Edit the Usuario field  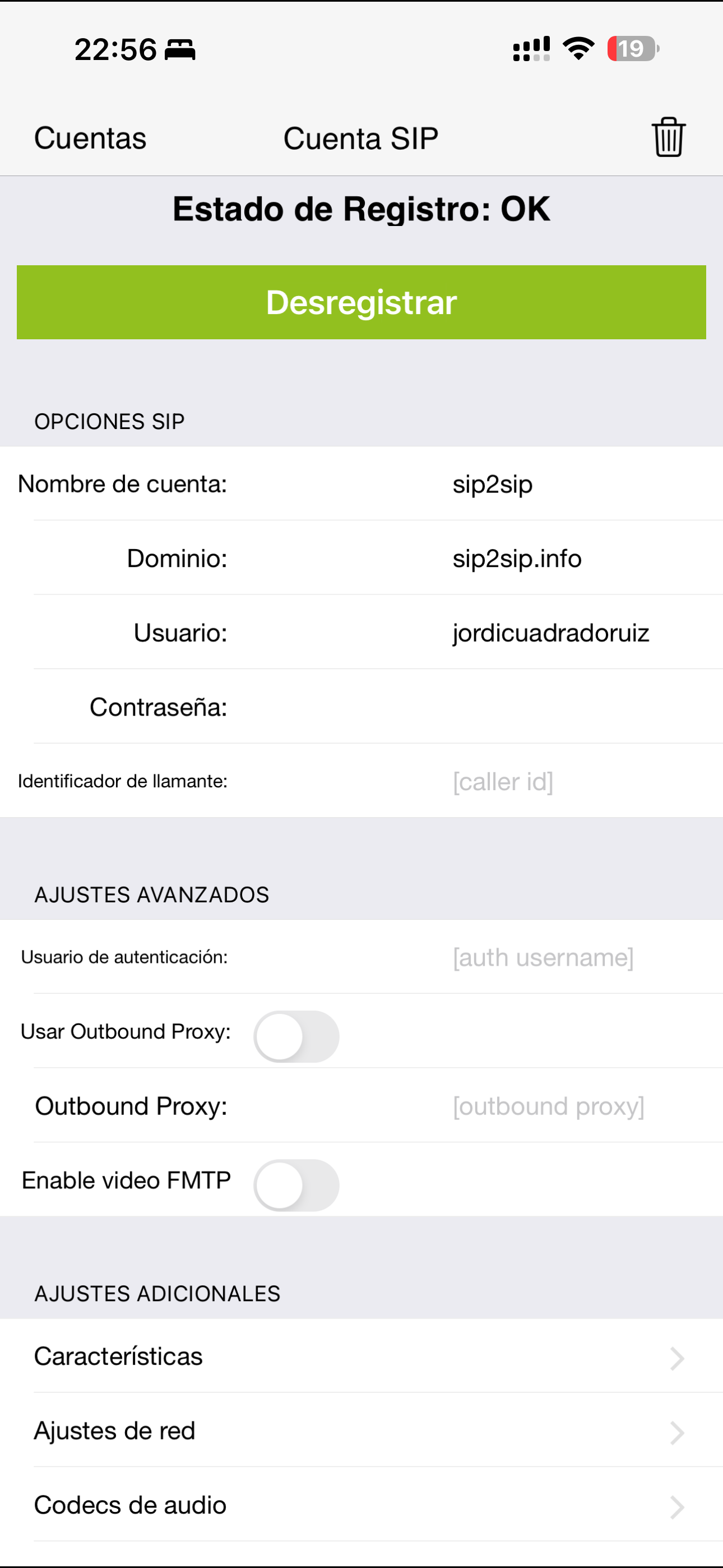pos(572,633)
